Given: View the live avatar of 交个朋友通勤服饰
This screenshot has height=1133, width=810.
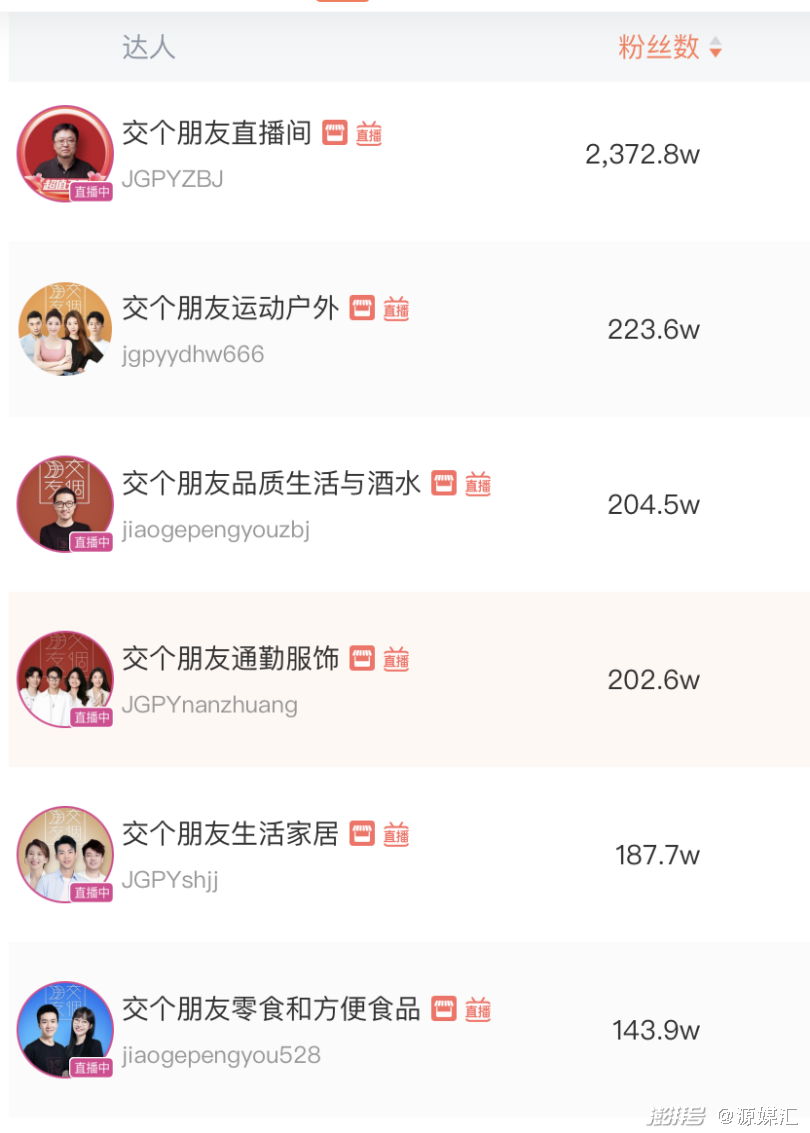Looking at the screenshot, I should [64, 679].
